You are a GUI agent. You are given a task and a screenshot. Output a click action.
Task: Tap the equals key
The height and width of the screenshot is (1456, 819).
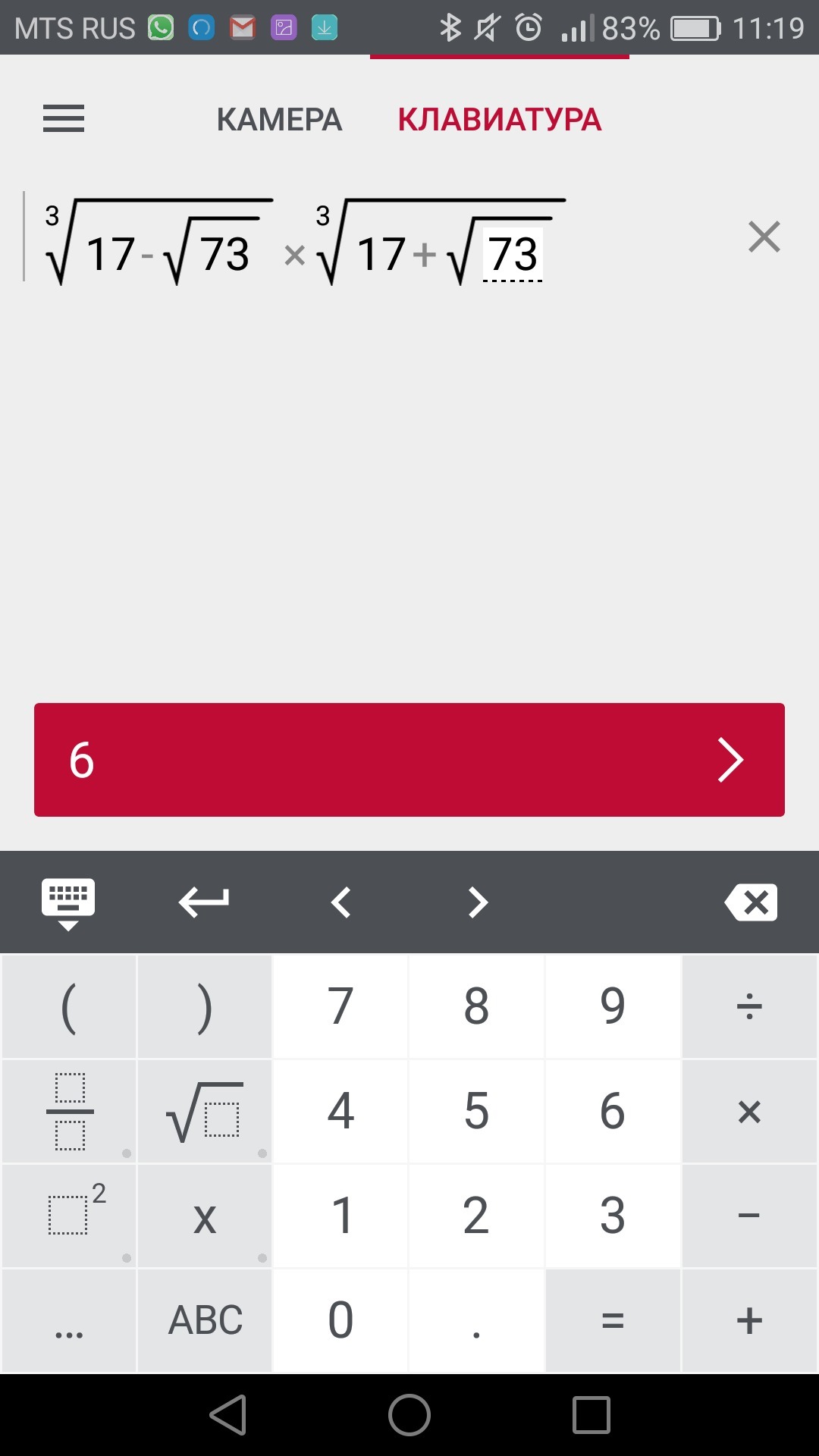(613, 1320)
